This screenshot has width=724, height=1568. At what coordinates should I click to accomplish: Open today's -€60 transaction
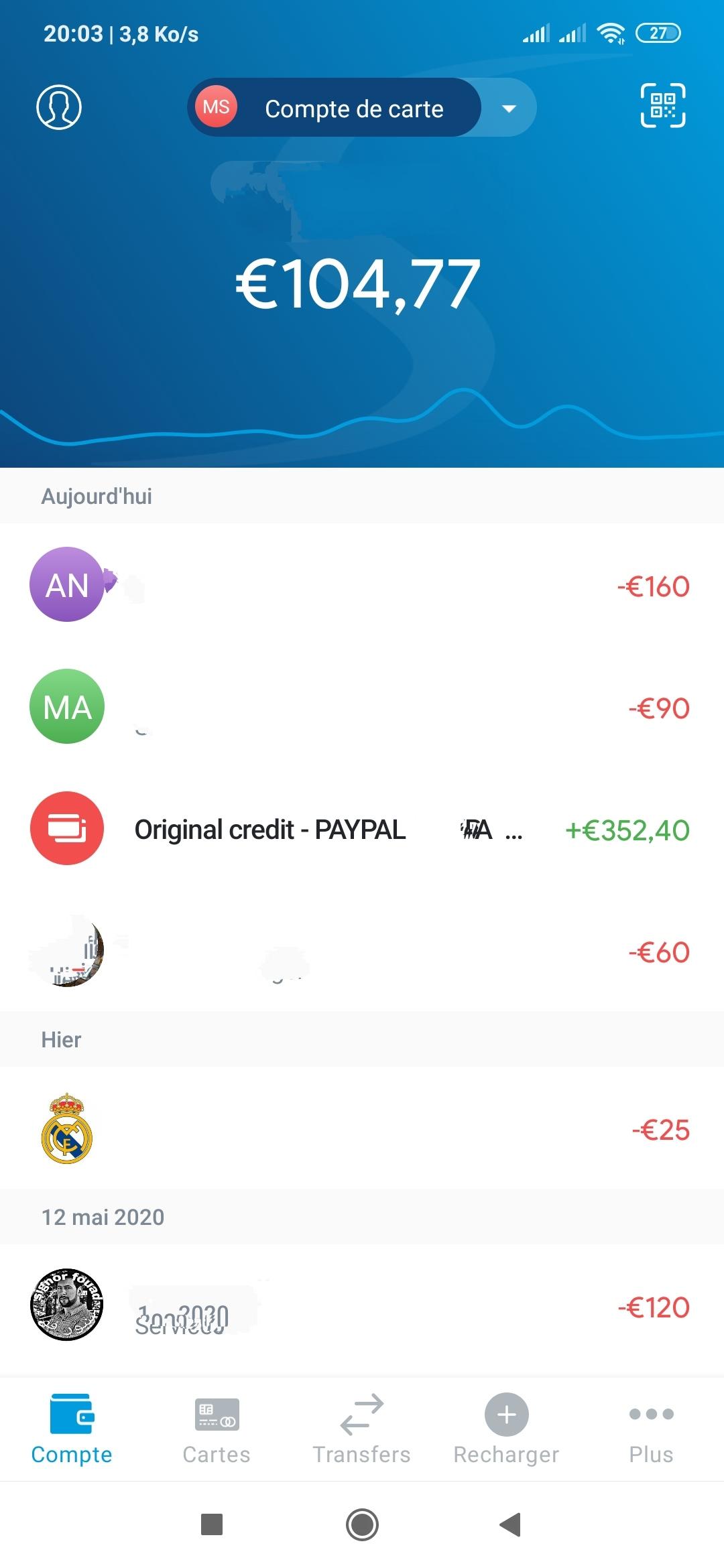362,952
